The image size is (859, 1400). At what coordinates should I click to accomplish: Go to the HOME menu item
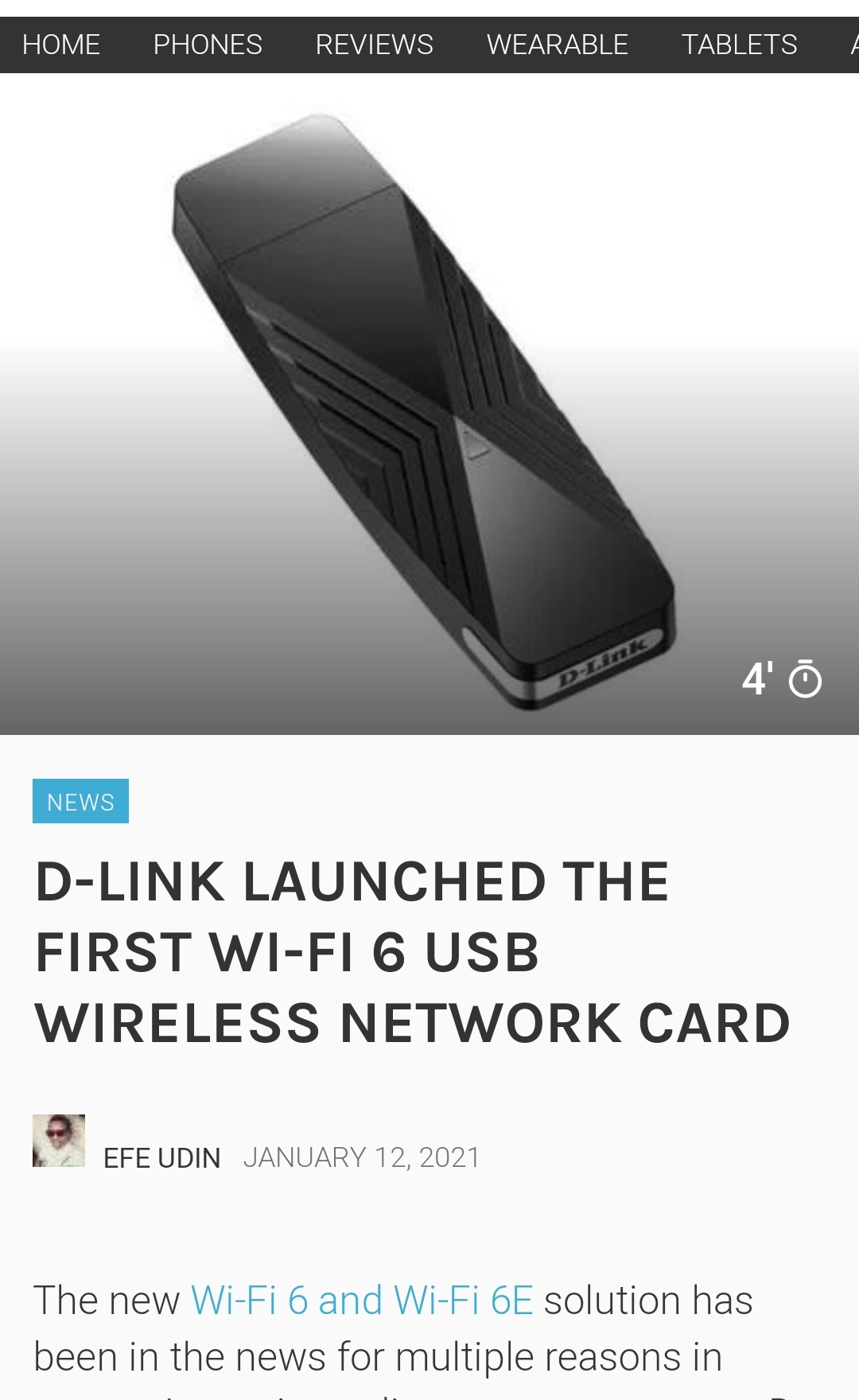point(61,45)
